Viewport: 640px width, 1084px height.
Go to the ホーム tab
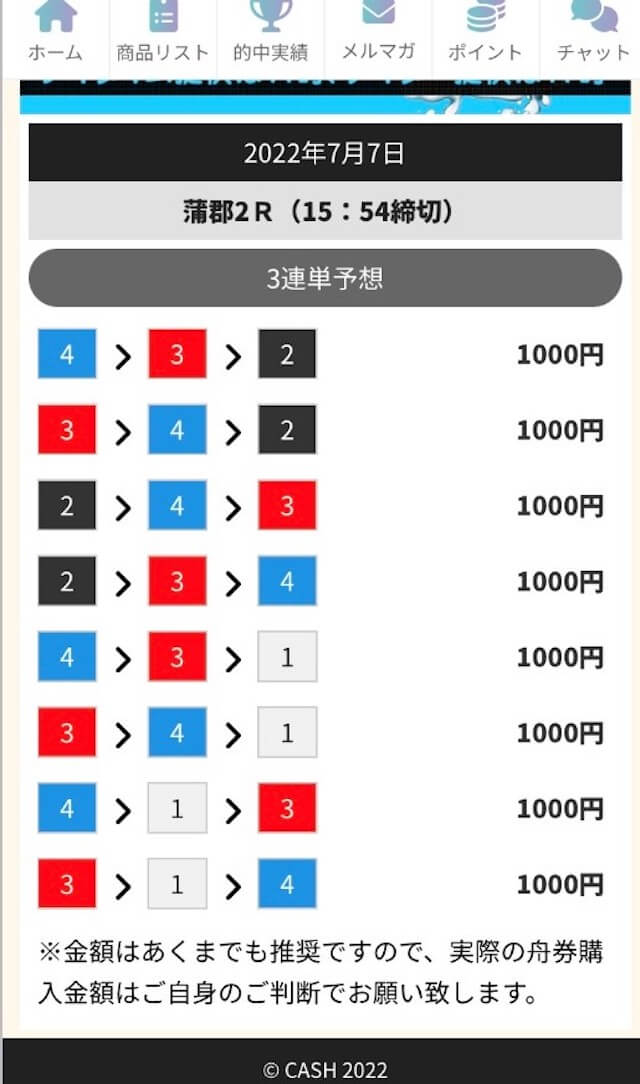[x=55, y=35]
